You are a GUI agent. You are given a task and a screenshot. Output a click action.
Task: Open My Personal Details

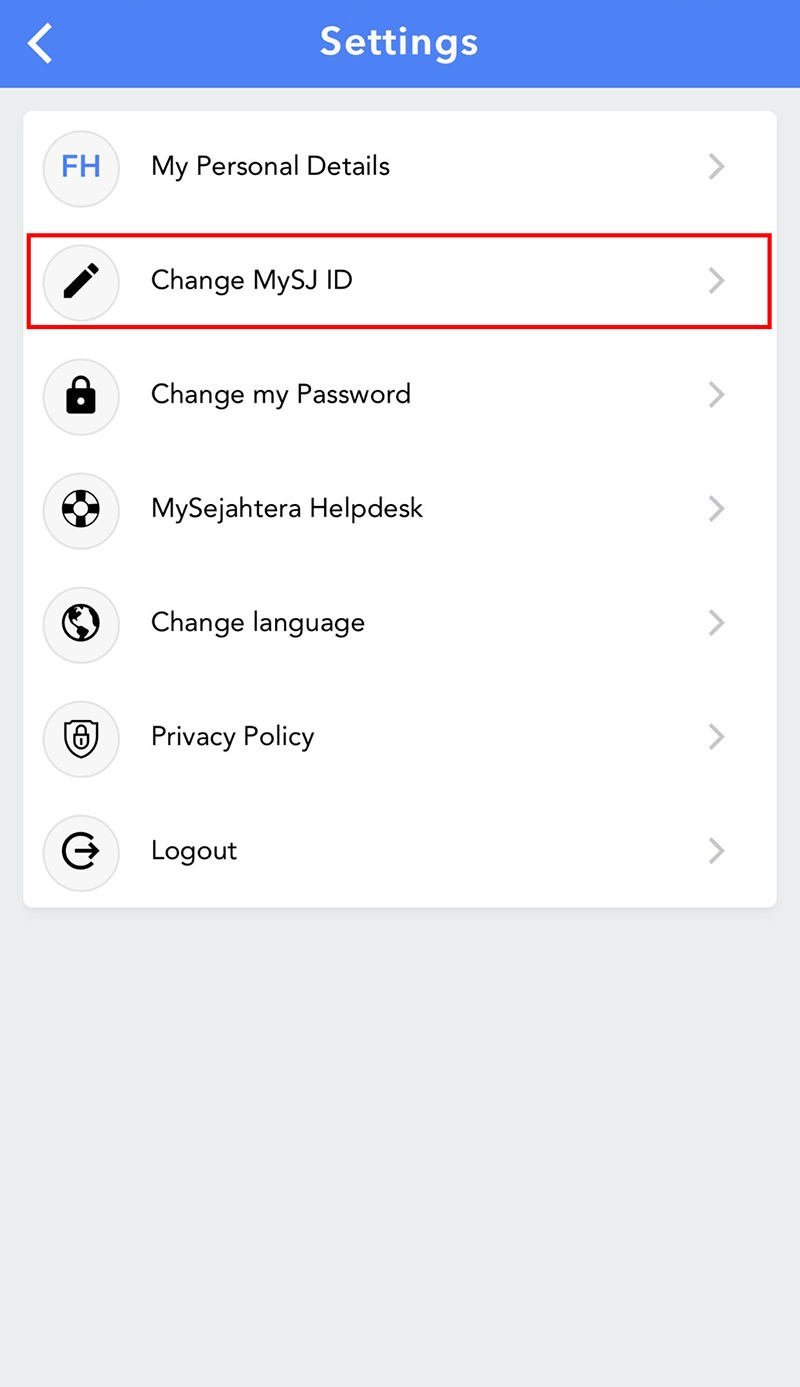point(400,167)
